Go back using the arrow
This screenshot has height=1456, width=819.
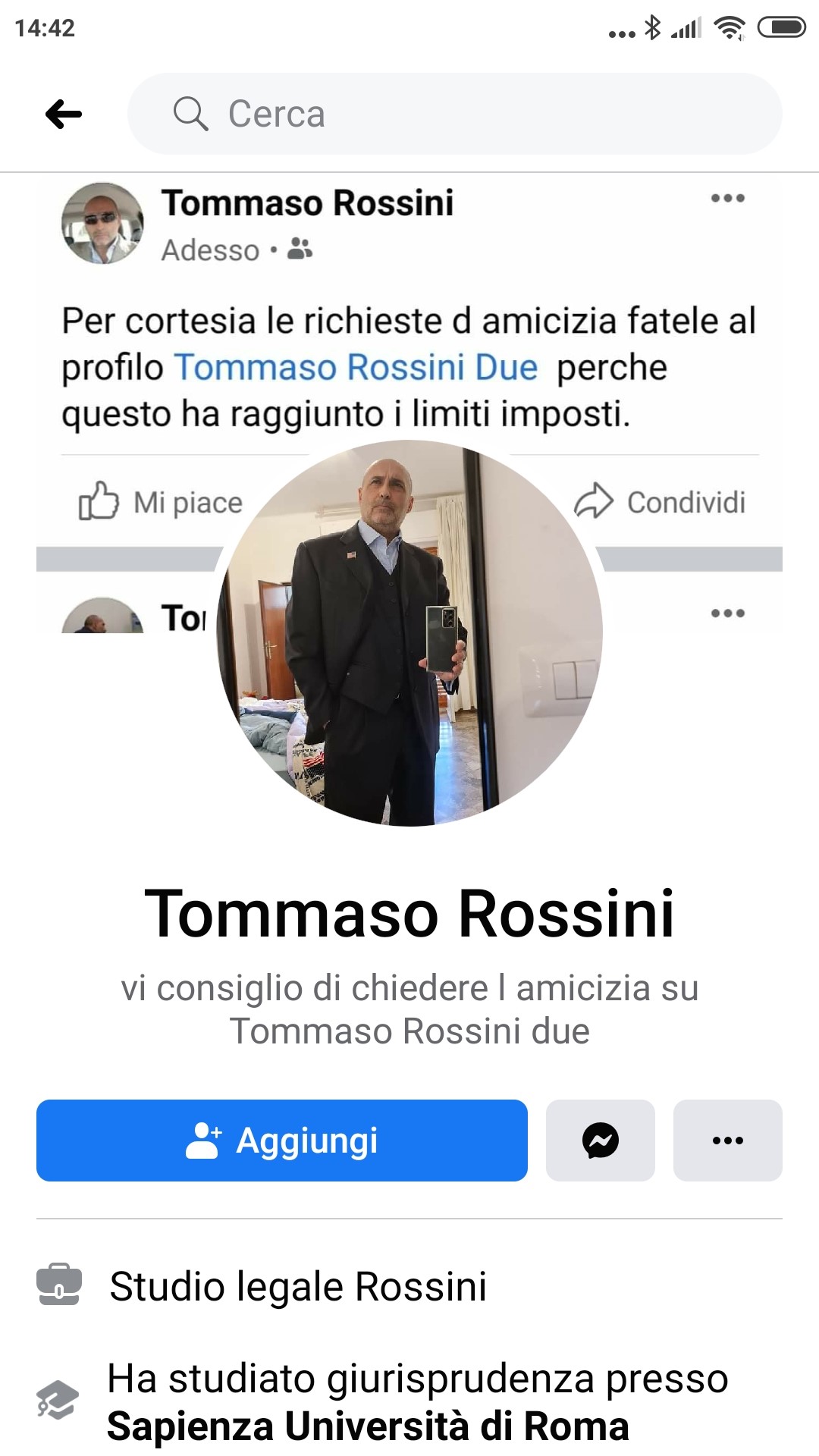(x=64, y=115)
